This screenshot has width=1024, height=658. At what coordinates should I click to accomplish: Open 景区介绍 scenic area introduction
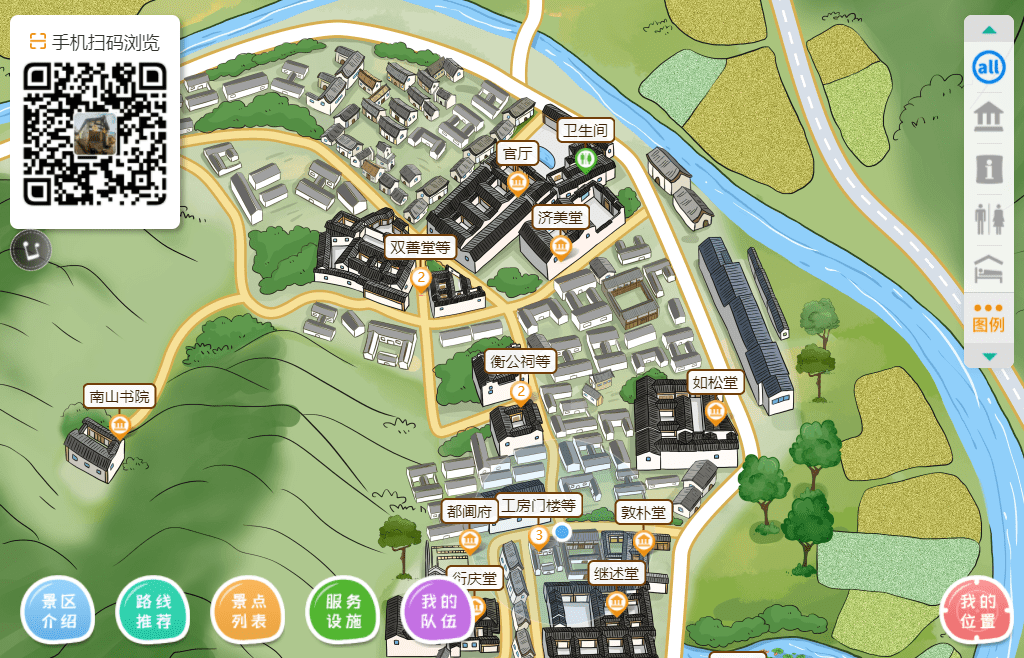tap(57, 612)
